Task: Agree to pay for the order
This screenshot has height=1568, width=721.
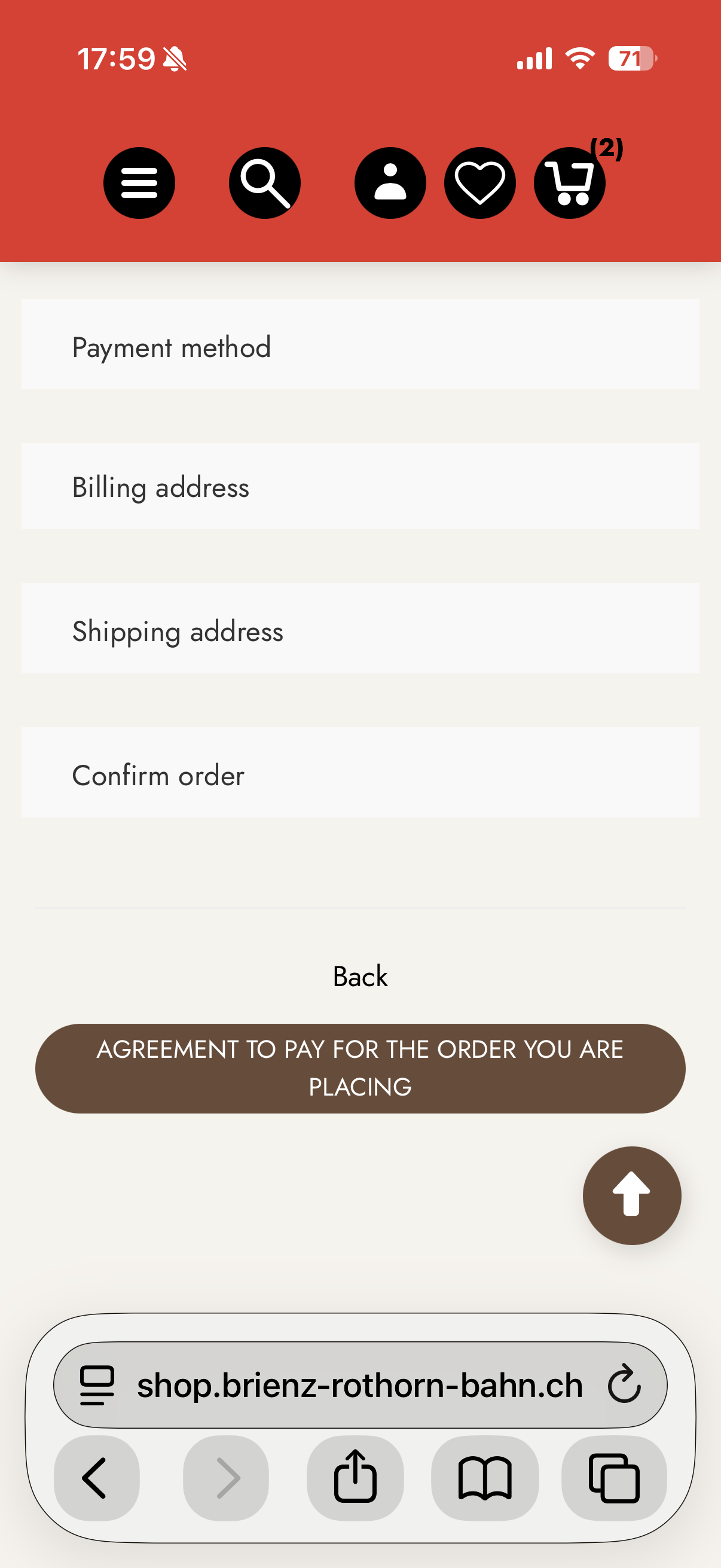Action: point(360,1068)
